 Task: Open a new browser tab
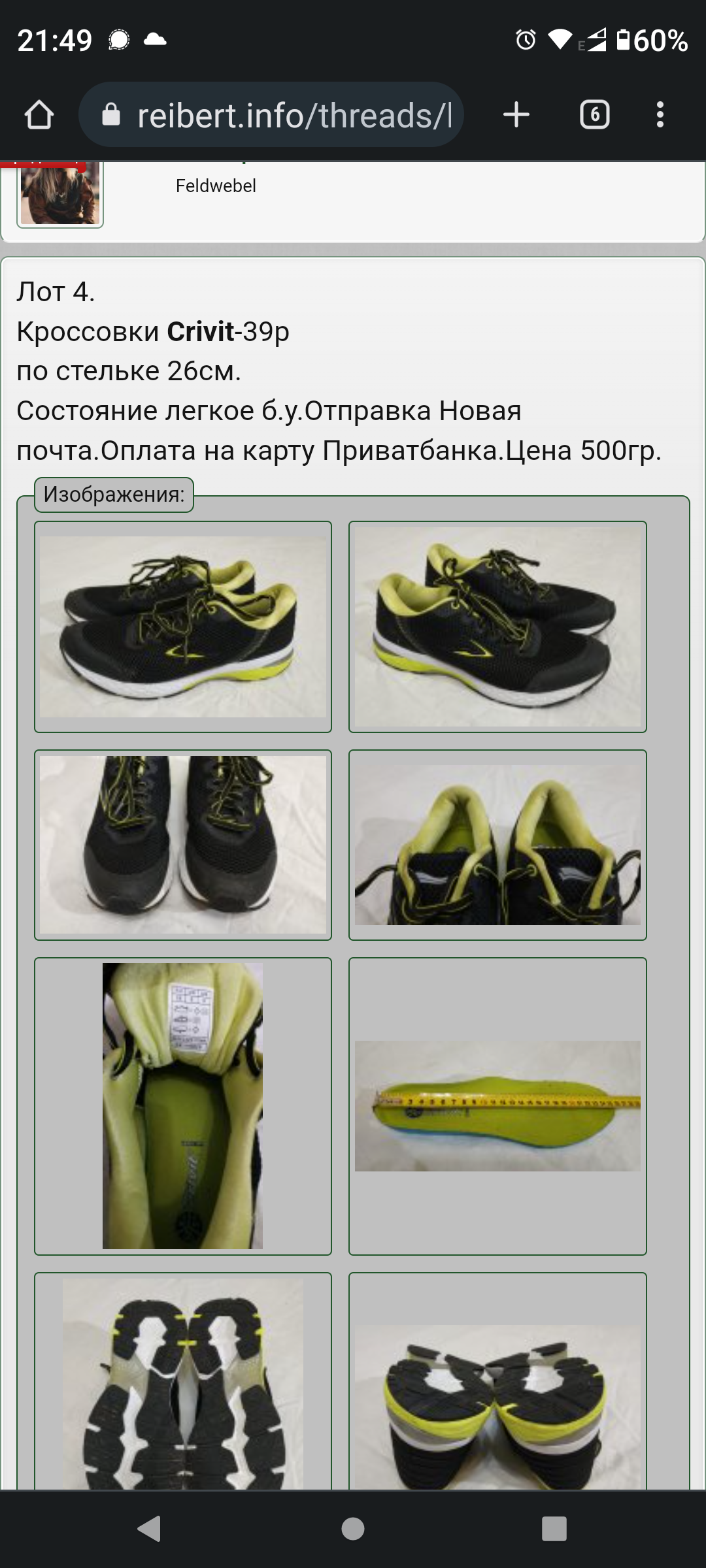click(516, 115)
